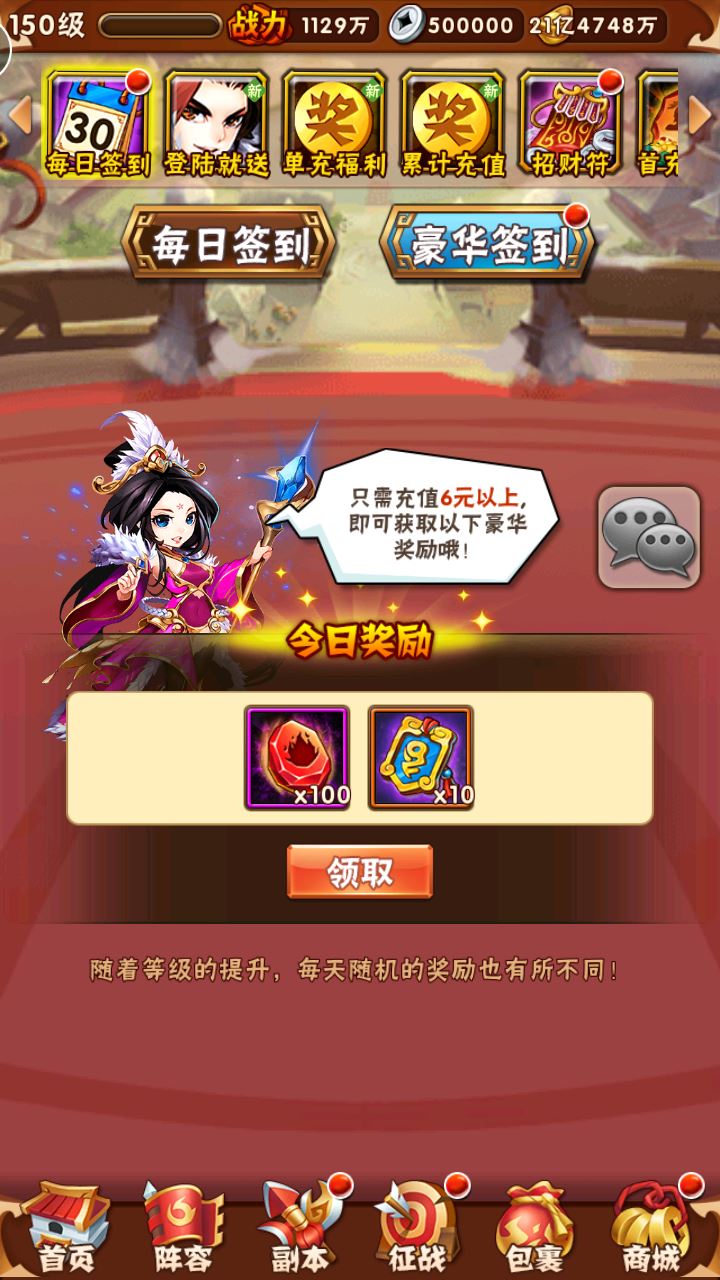The height and width of the screenshot is (1280, 720).
Task: Open the 单充福利 reward icon
Action: point(334,123)
